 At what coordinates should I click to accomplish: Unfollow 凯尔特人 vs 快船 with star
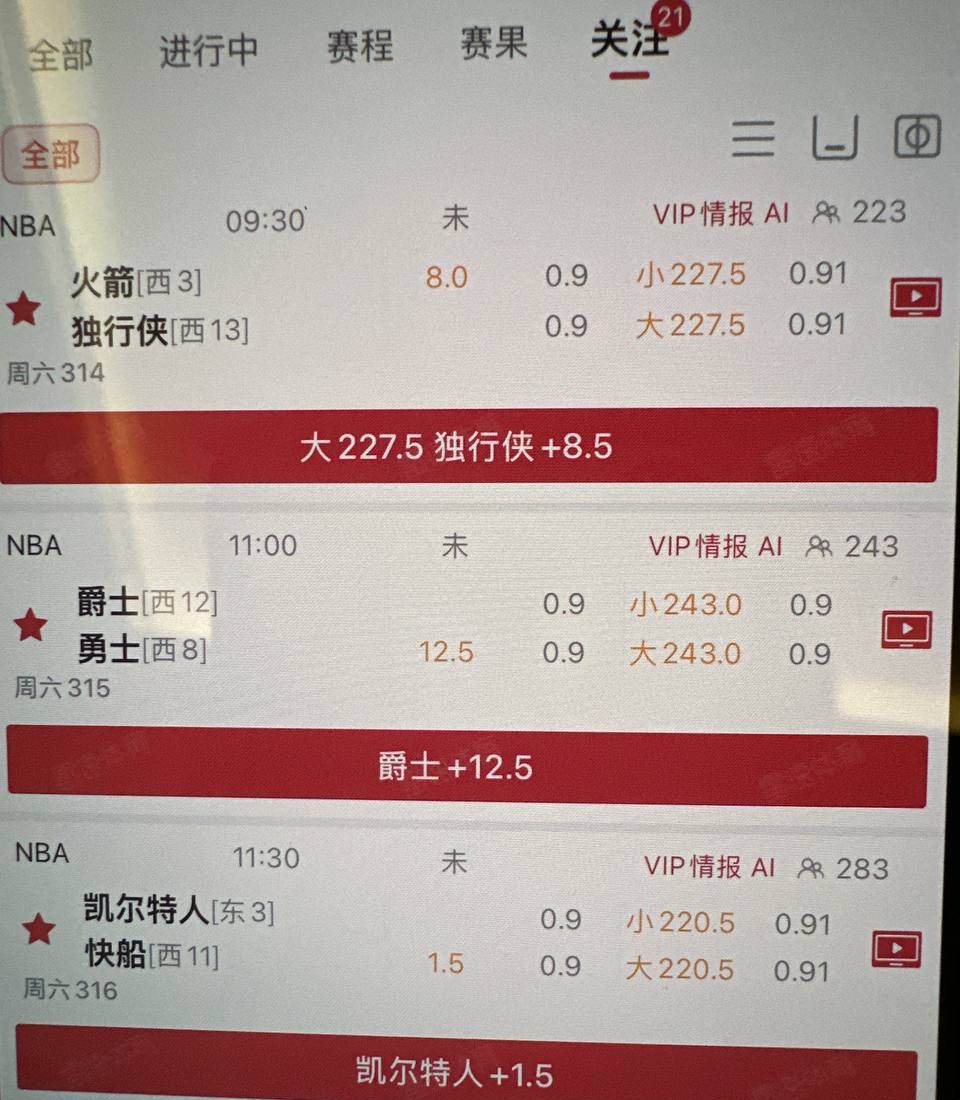(38, 929)
